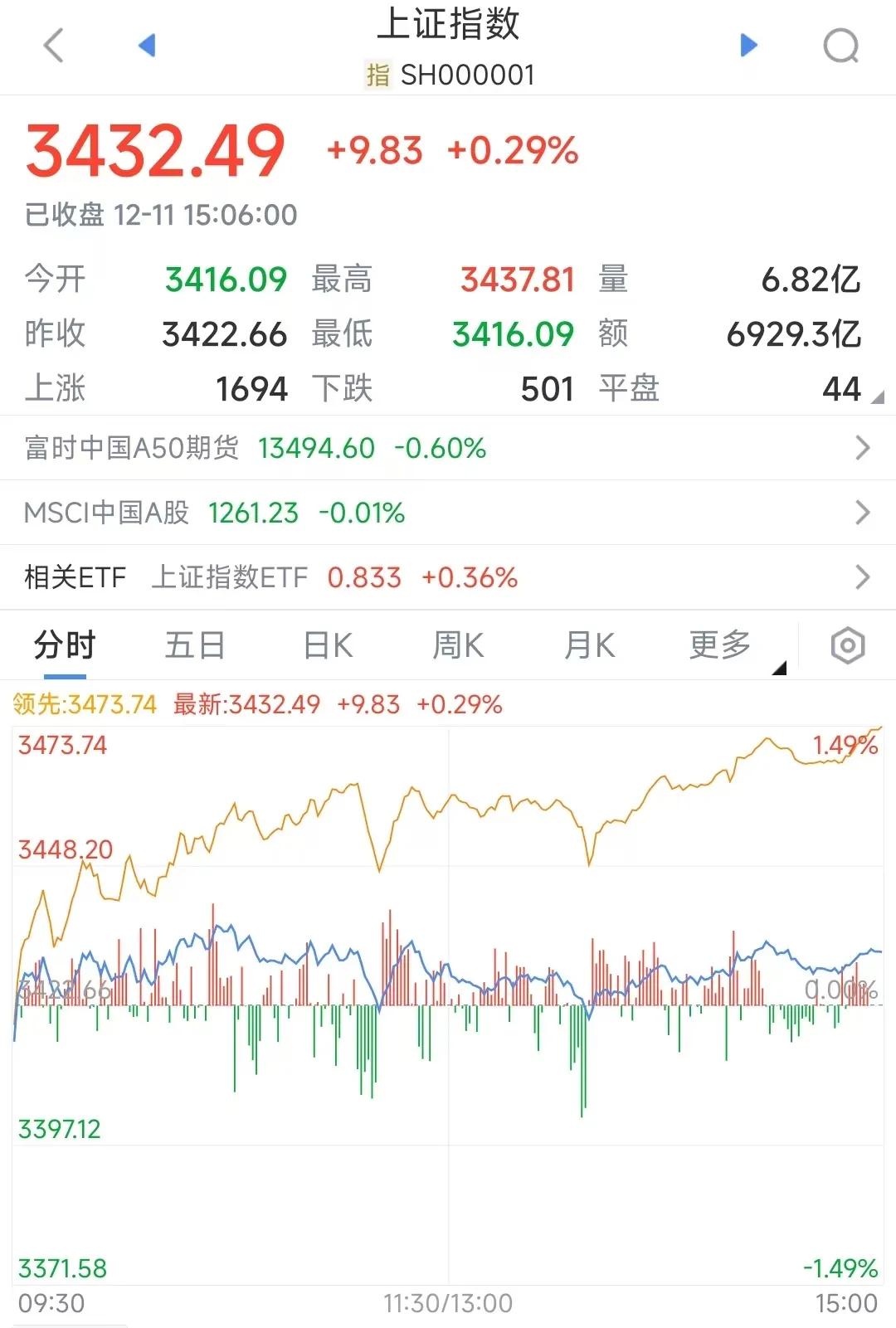Switch to the 月K chart tab
This screenshot has width=896, height=1328.
click(x=589, y=645)
